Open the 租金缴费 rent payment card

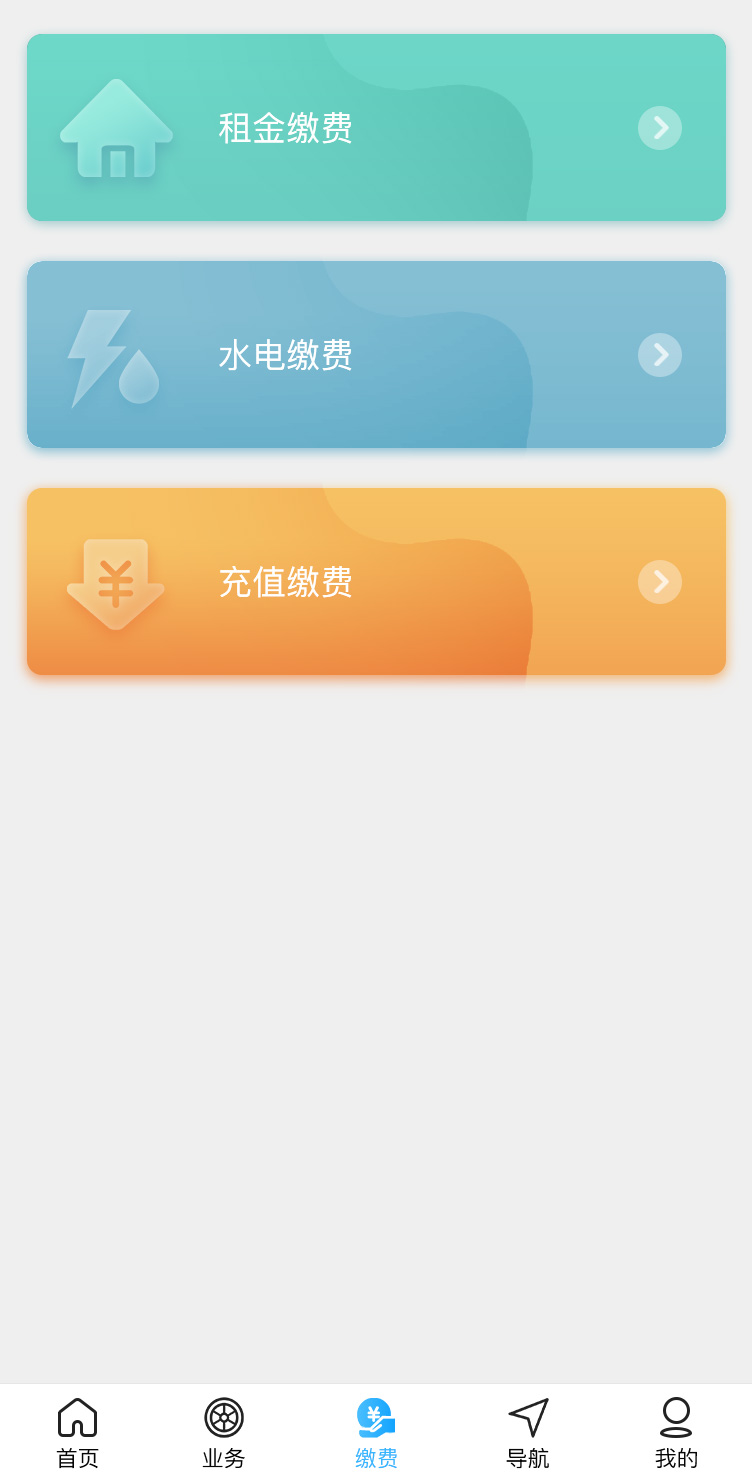[x=376, y=128]
